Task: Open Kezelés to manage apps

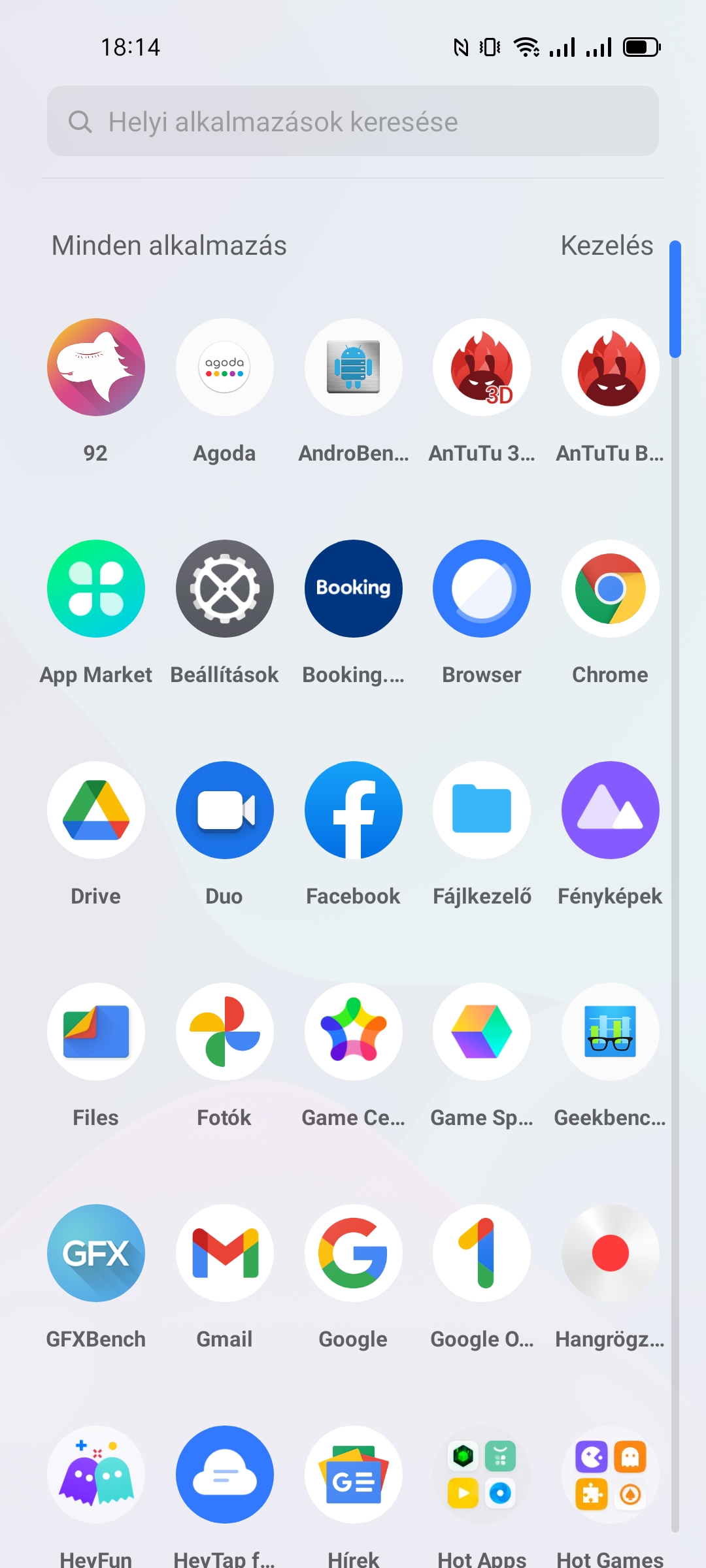Action: click(x=607, y=246)
